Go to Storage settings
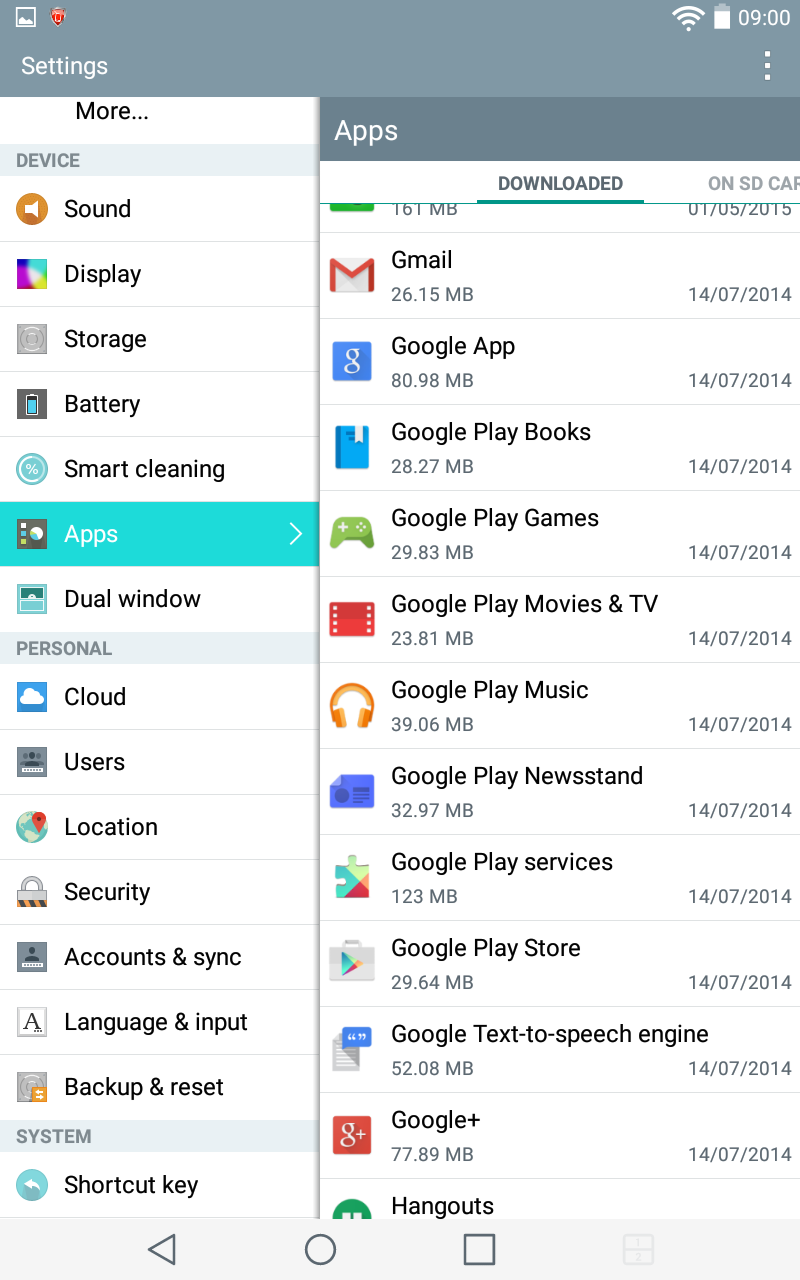This screenshot has height=1280, width=800. tap(160, 339)
